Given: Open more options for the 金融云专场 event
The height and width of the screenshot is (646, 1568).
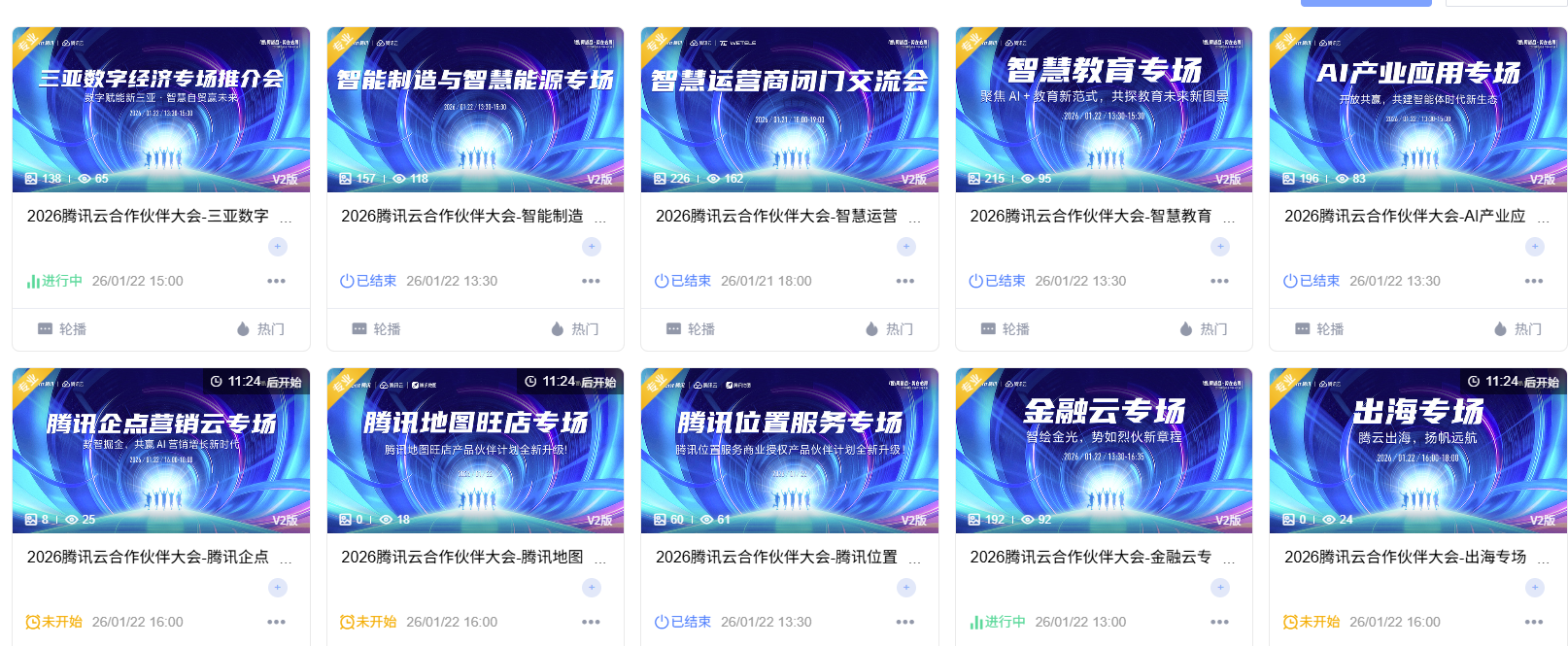Looking at the screenshot, I should pyautogui.click(x=1219, y=622).
